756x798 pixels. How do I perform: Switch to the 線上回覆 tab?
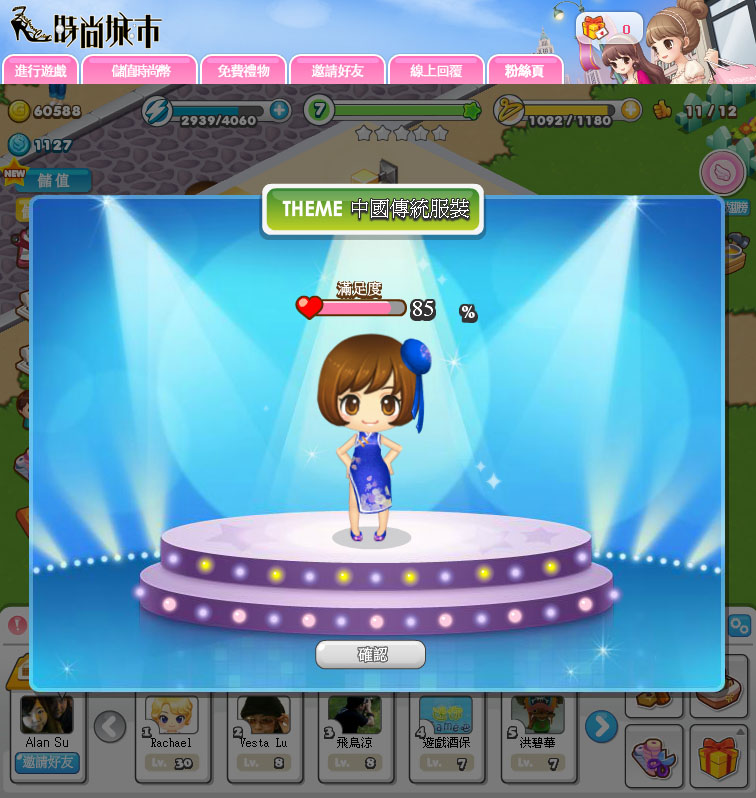coord(436,71)
